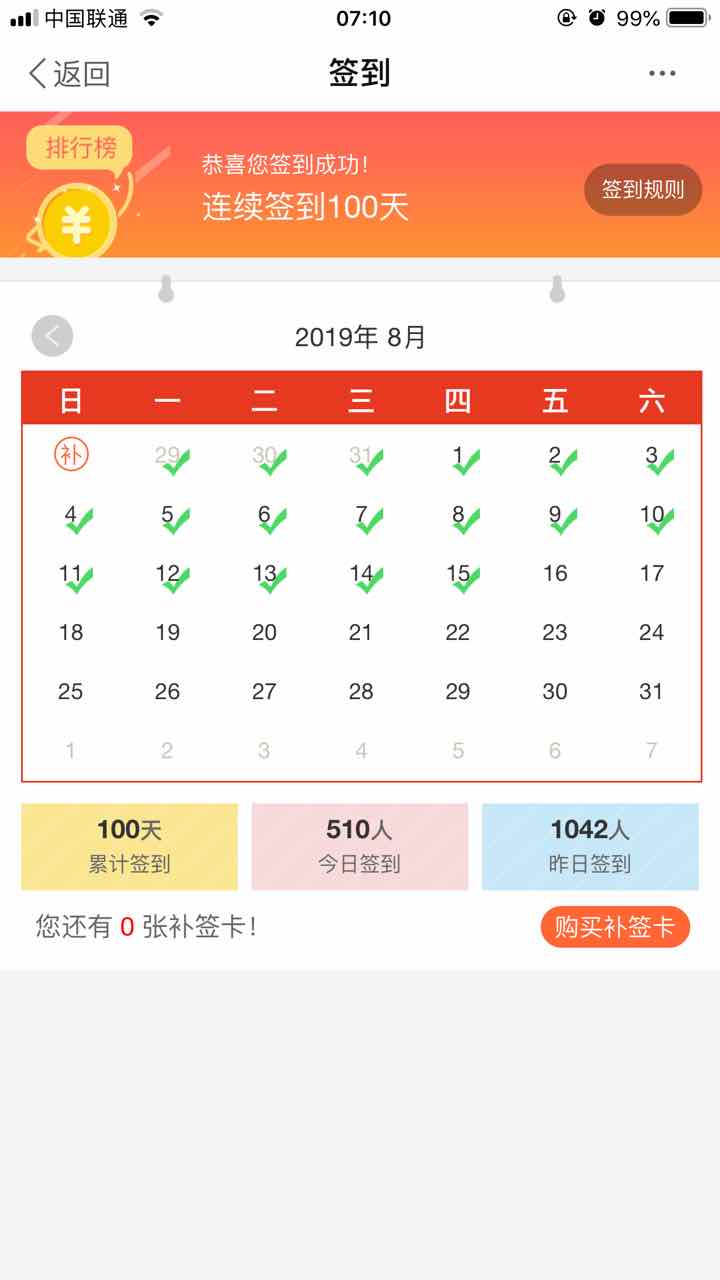720x1280 pixels.
Task: View the 签到规则 sign-in rules
Action: tap(642, 190)
